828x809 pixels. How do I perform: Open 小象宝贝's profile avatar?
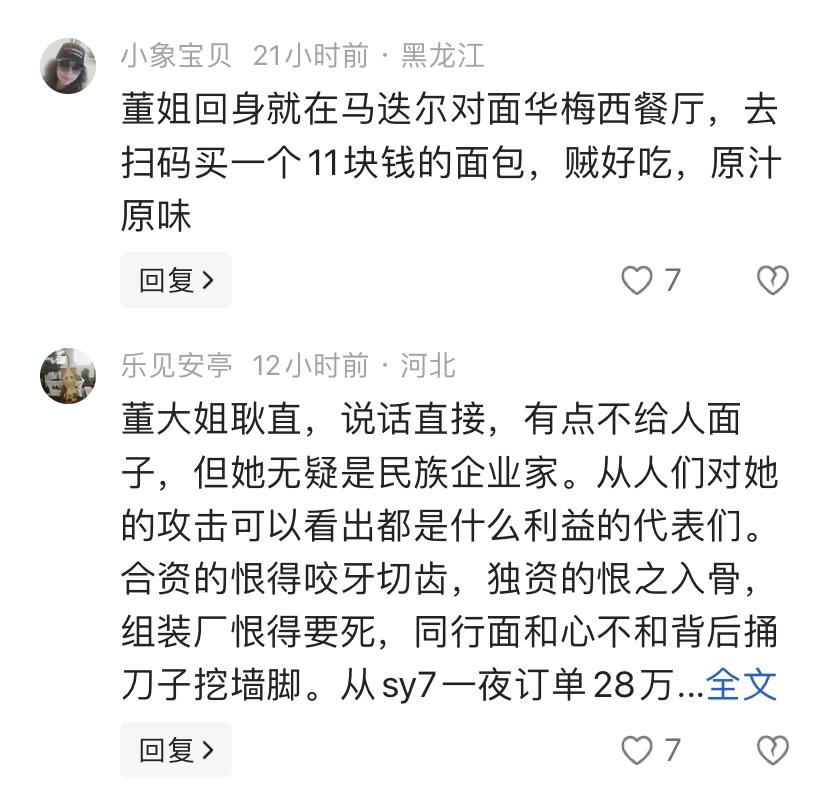point(68,67)
